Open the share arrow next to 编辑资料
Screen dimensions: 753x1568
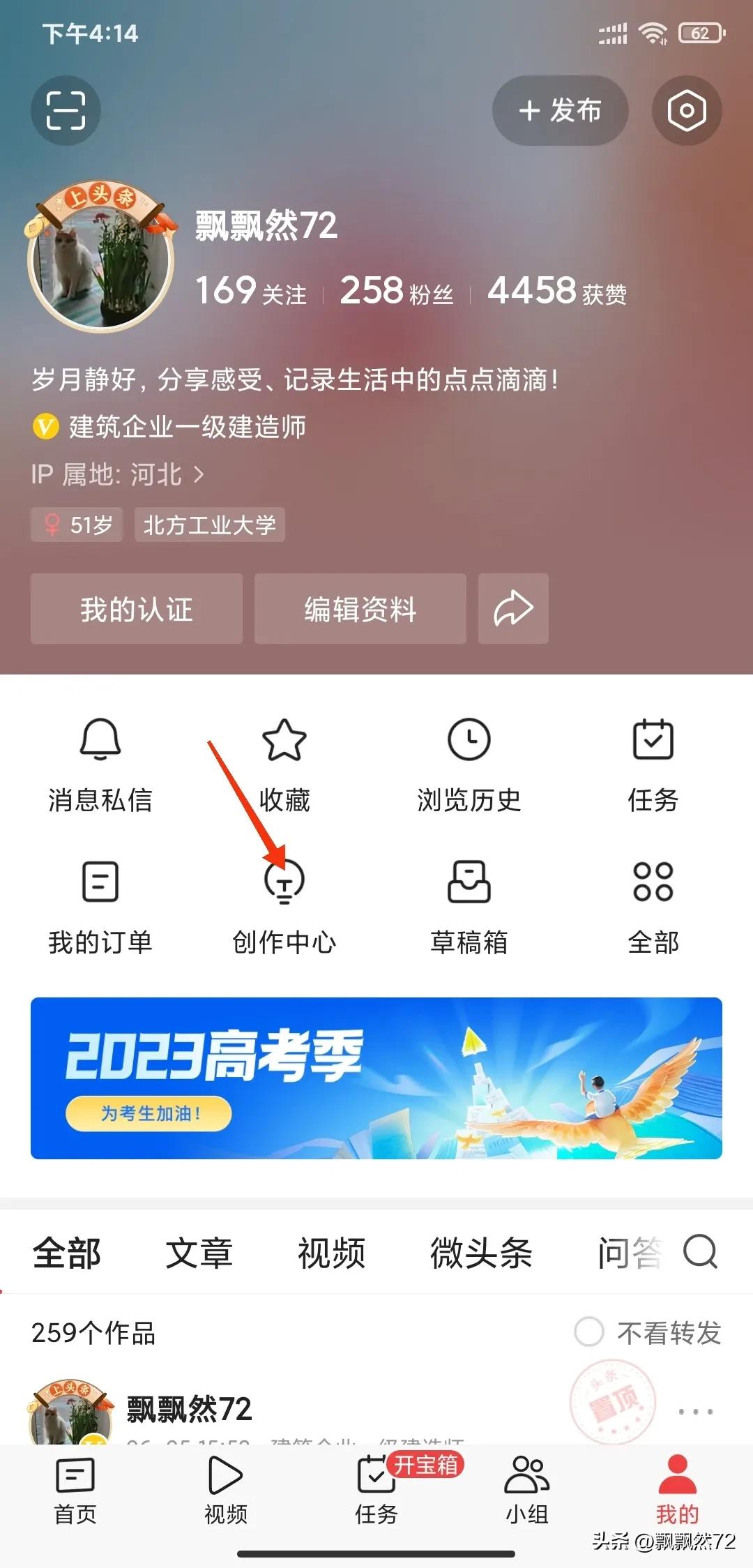[513, 608]
